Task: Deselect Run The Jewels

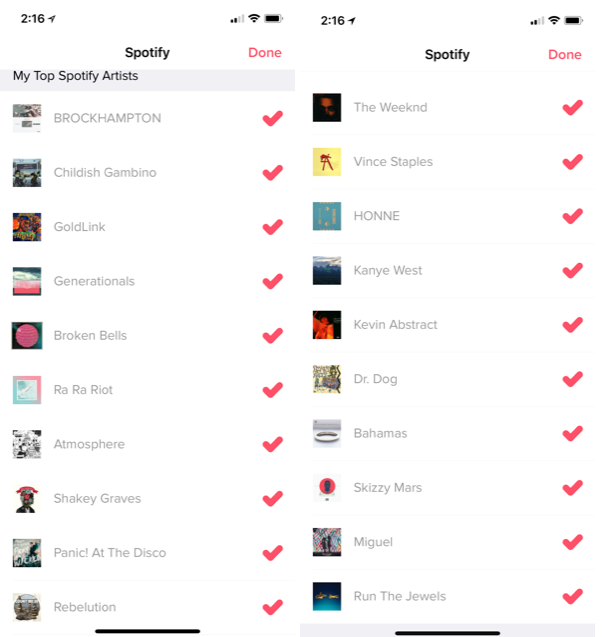Action: pyautogui.click(x=572, y=596)
